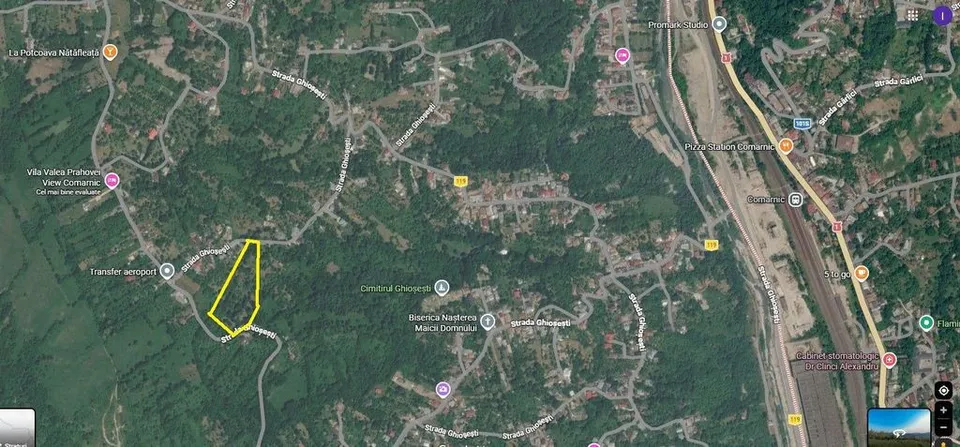This screenshot has width=960, height=447.
Task: Open Cabinet stomatologic Dr Clinci Alexandru pin
Action: click(889, 360)
